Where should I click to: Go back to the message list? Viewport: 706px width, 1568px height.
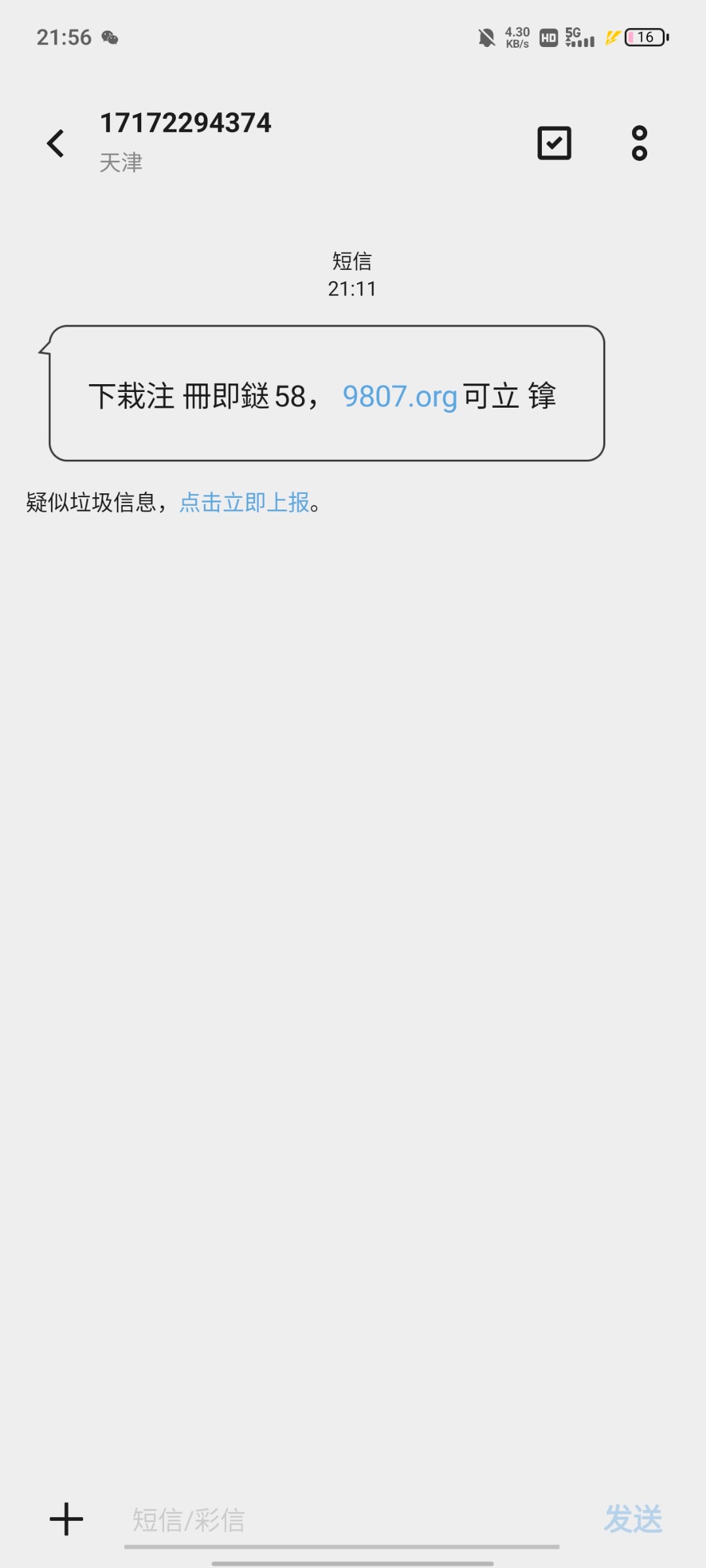pyautogui.click(x=56, y=143)
